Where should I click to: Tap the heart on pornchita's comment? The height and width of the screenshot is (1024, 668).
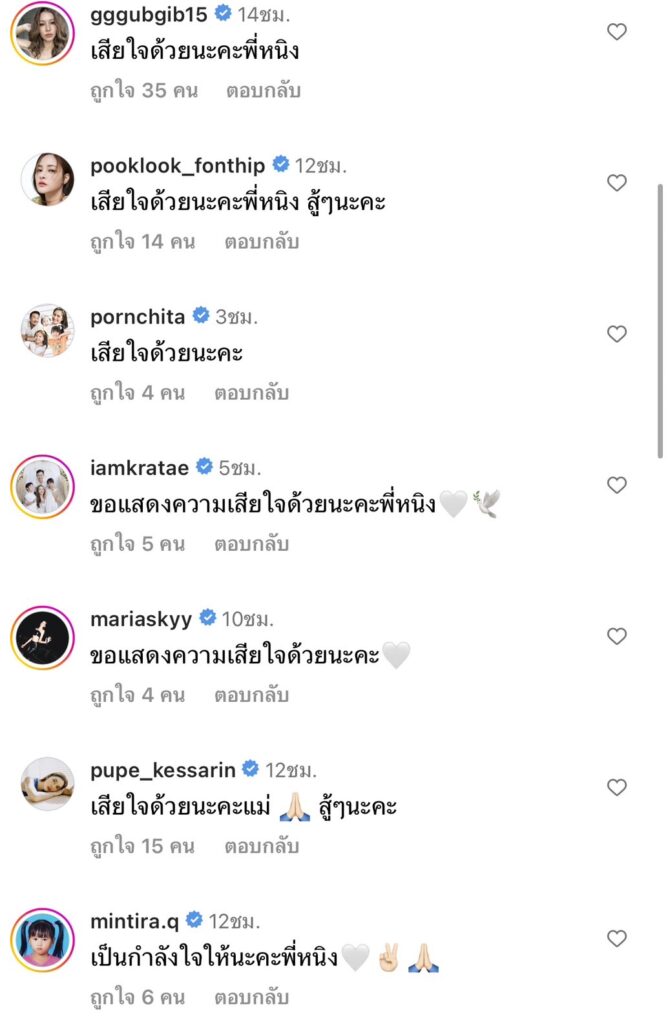tap(617, 334)
